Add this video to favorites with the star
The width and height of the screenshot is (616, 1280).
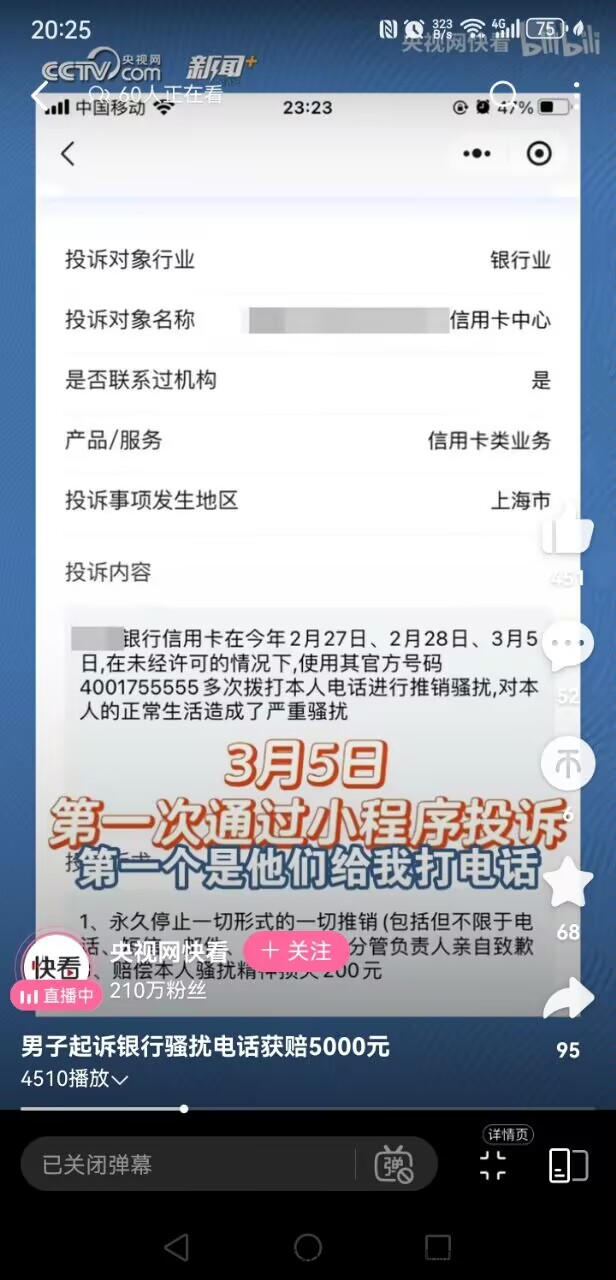click(568, 884)
